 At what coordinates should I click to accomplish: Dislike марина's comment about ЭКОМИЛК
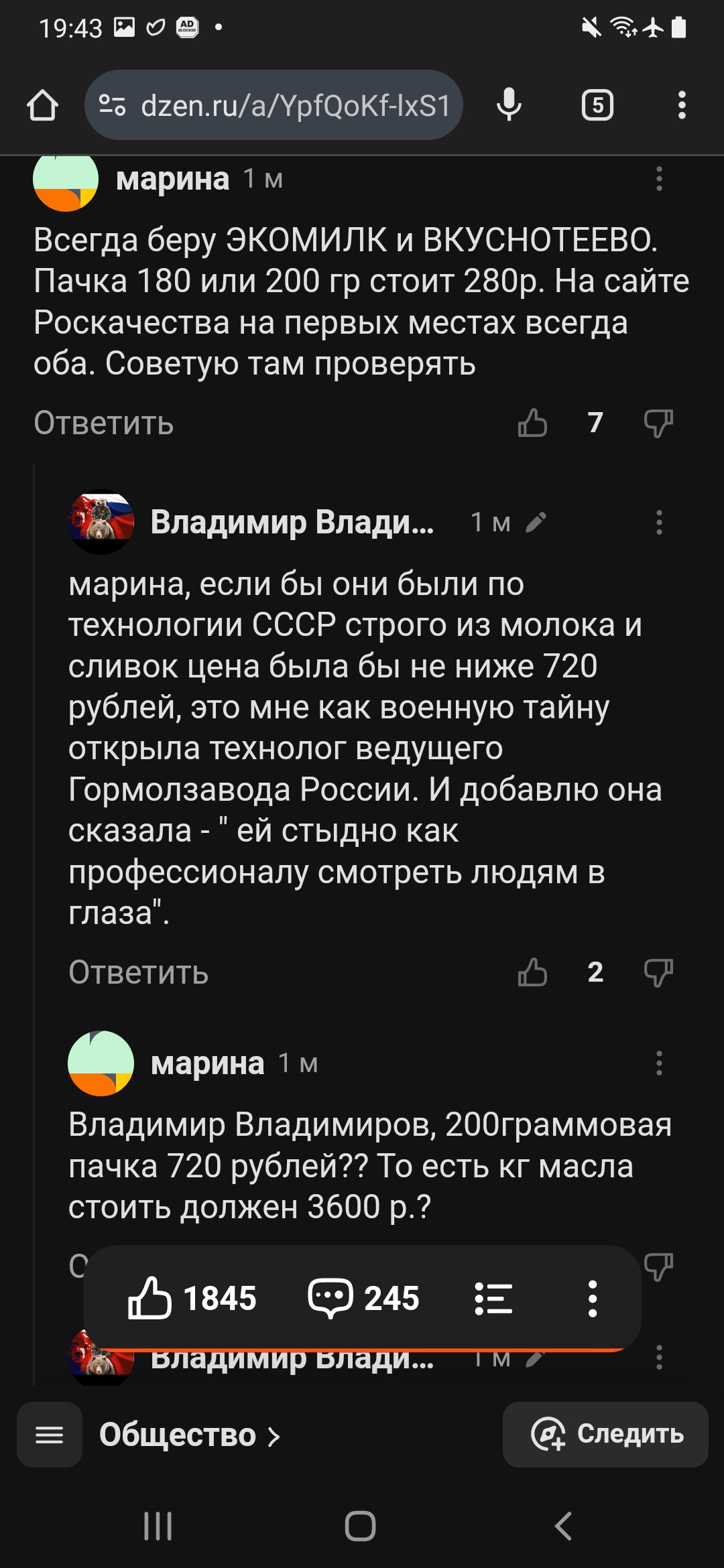click(x=658, y=423)
